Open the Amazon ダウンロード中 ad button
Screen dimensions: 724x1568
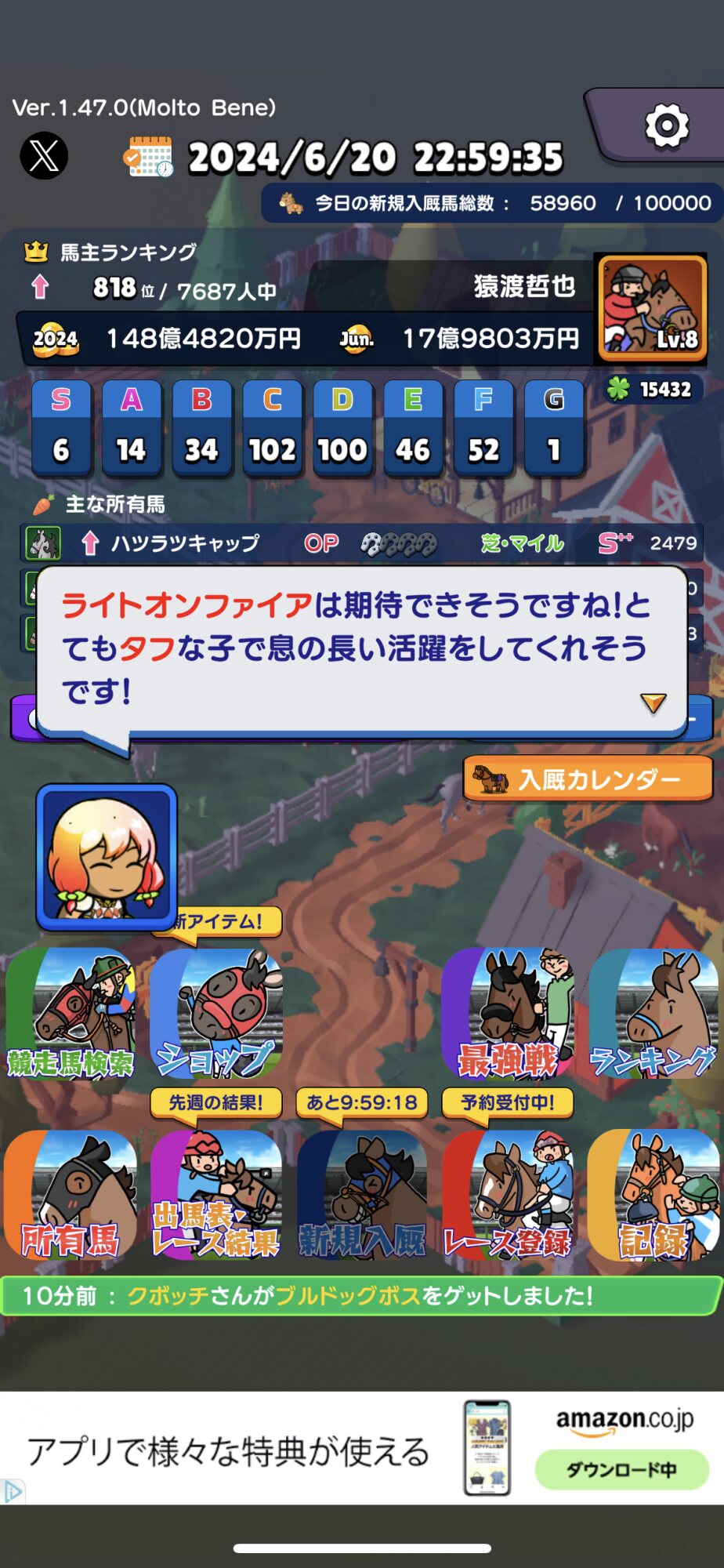coord(621,1470)
